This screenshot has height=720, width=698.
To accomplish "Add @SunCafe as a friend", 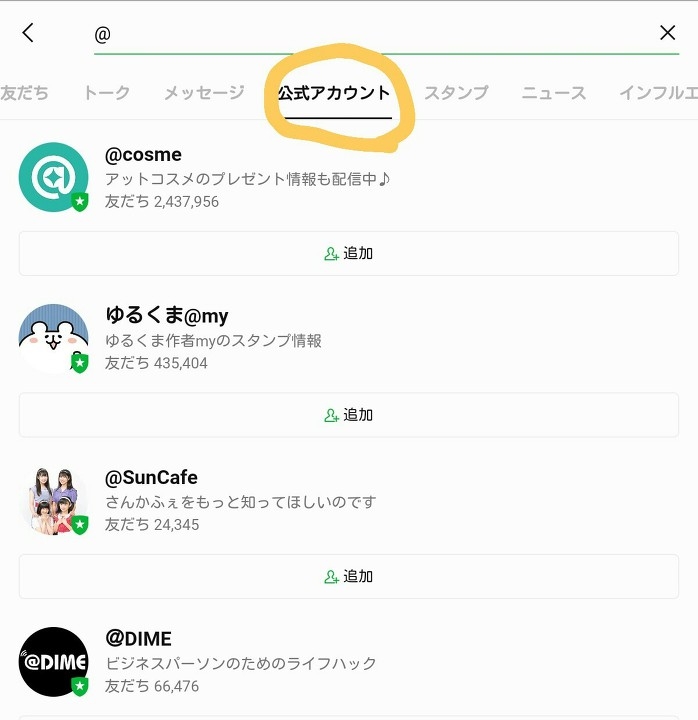I will 348,577.
